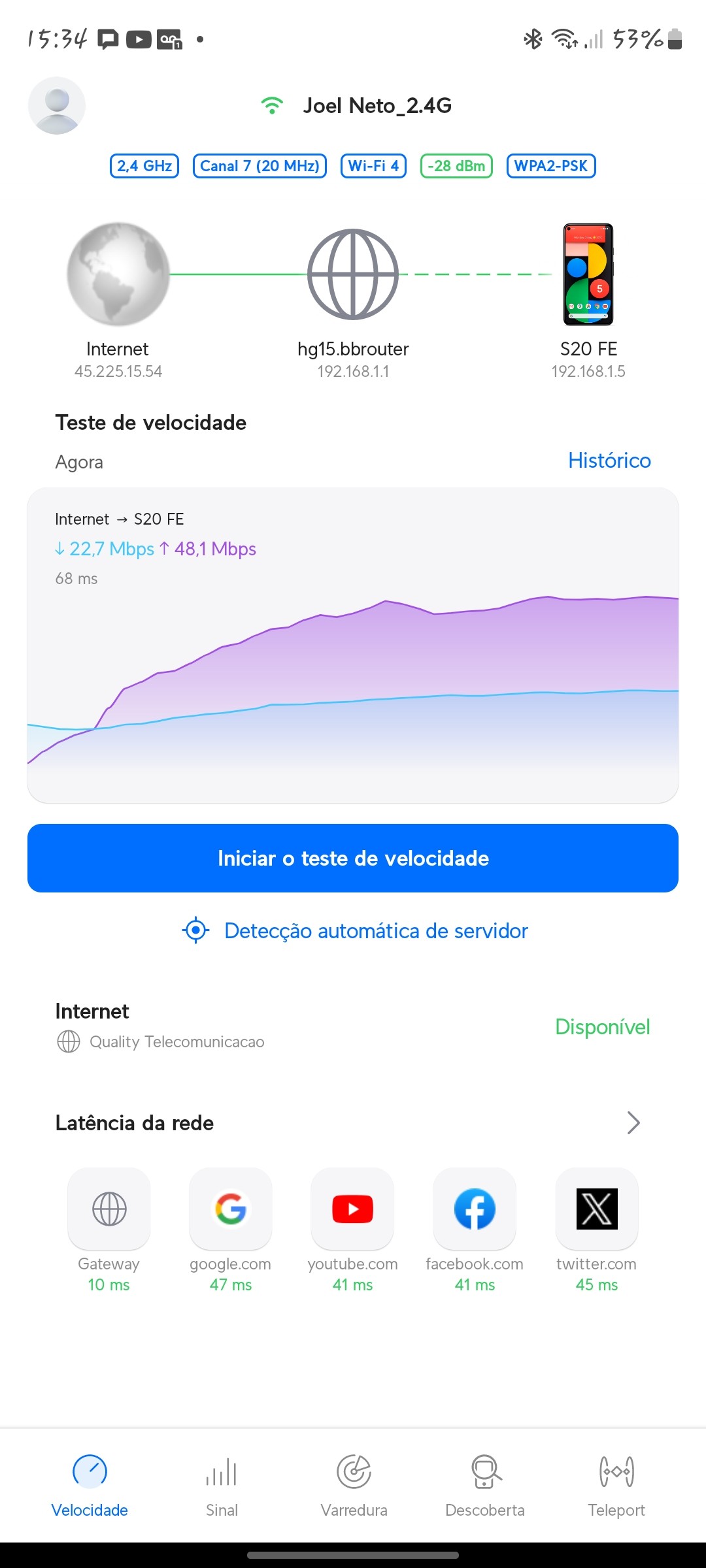Start the speed test with Iniciar button

pos(353,858)
